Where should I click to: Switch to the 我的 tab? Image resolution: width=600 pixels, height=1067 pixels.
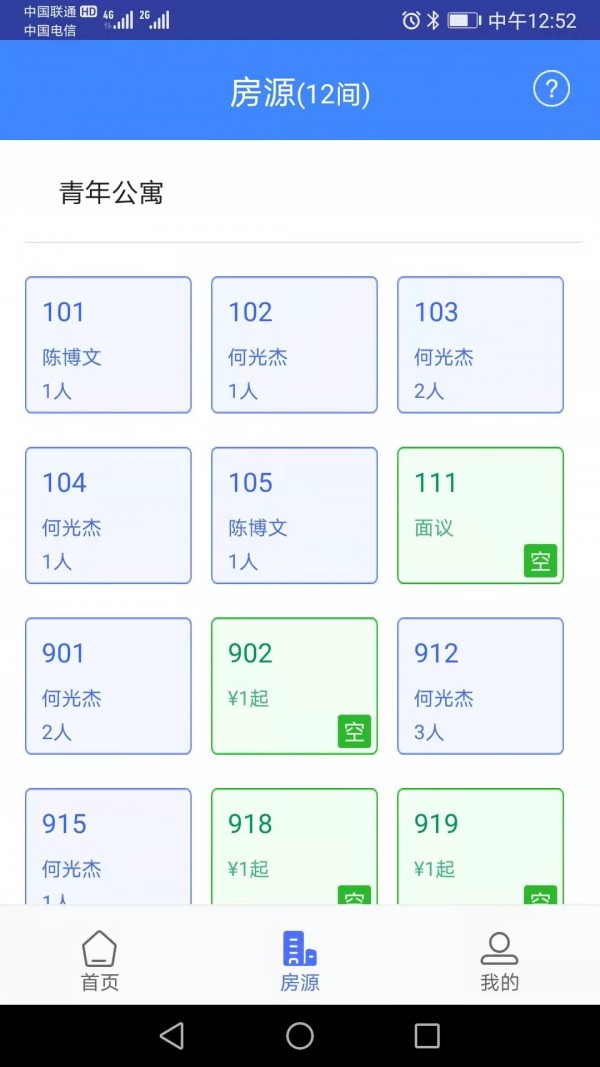coord(500,960)
